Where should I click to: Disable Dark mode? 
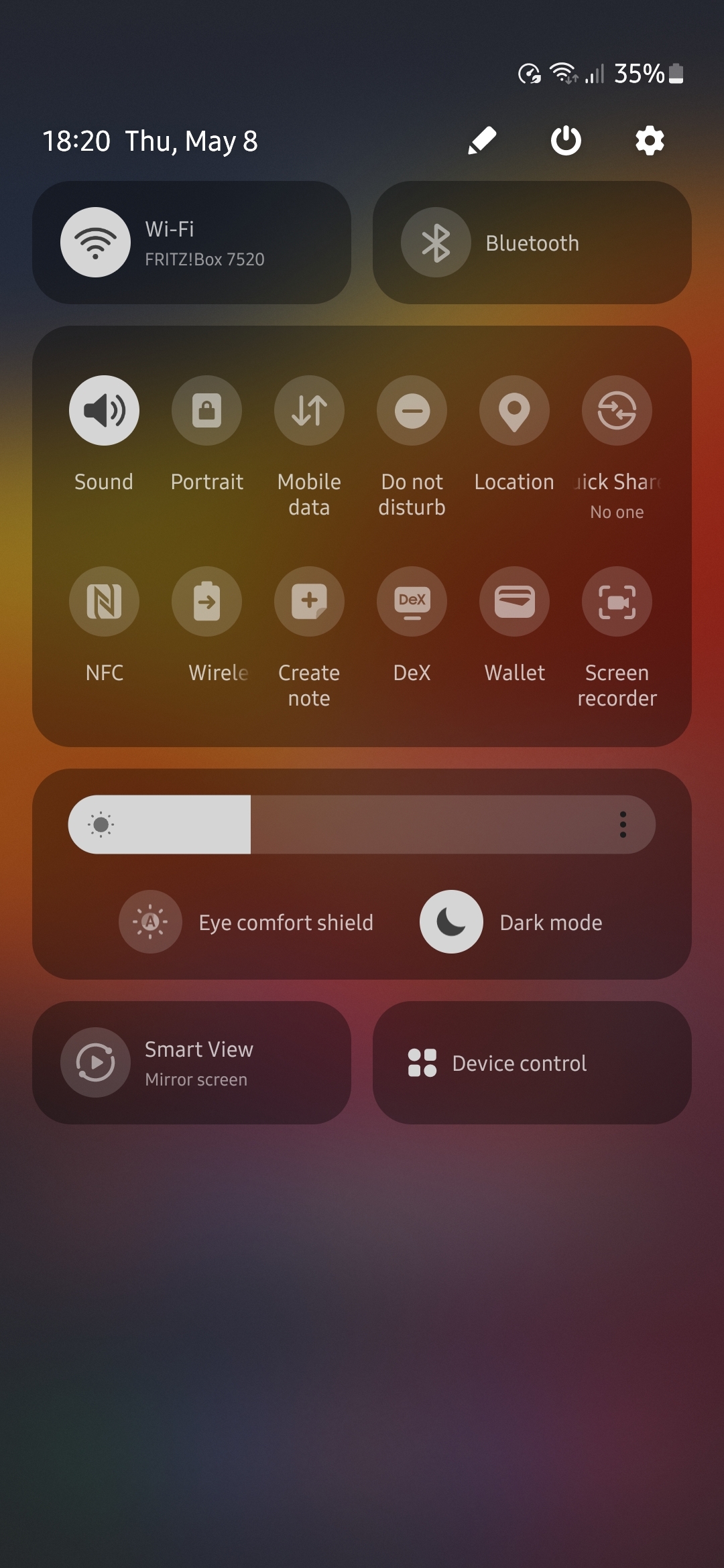[451, 922]
